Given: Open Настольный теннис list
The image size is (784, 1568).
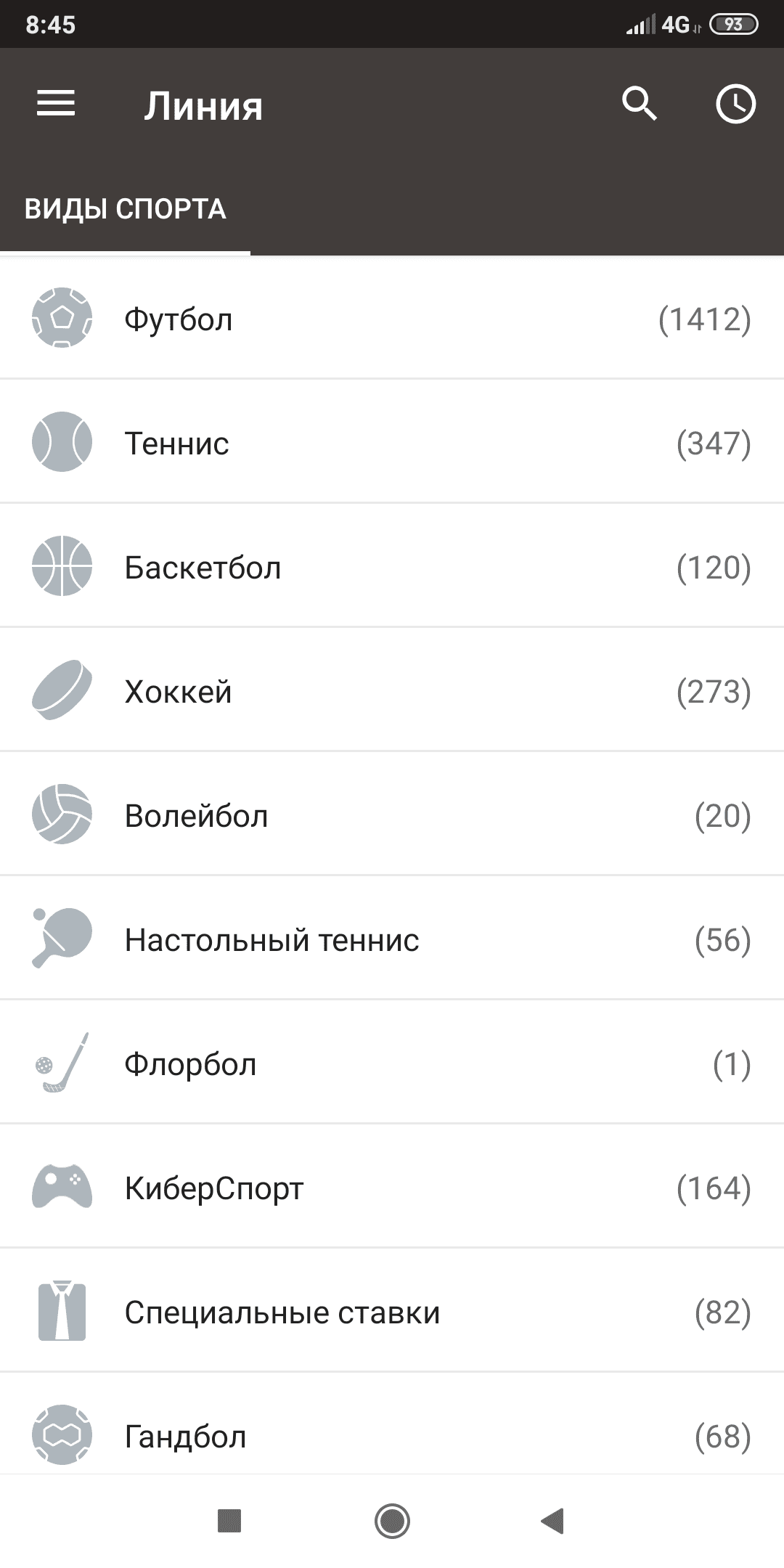Looking at the screenshot, I should 392,939.
